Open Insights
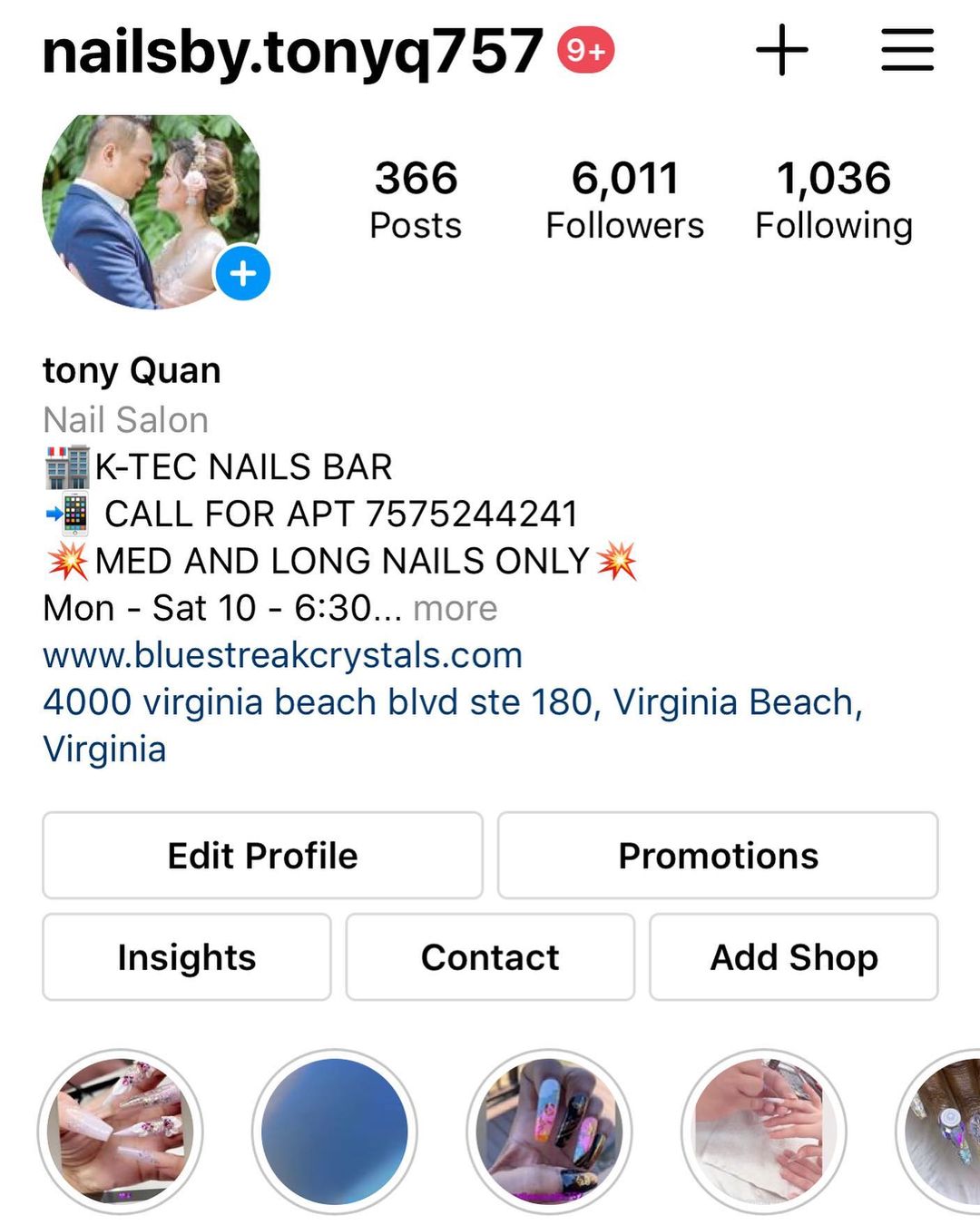This screenshot has height=1225, width=980. click(187, 957)
